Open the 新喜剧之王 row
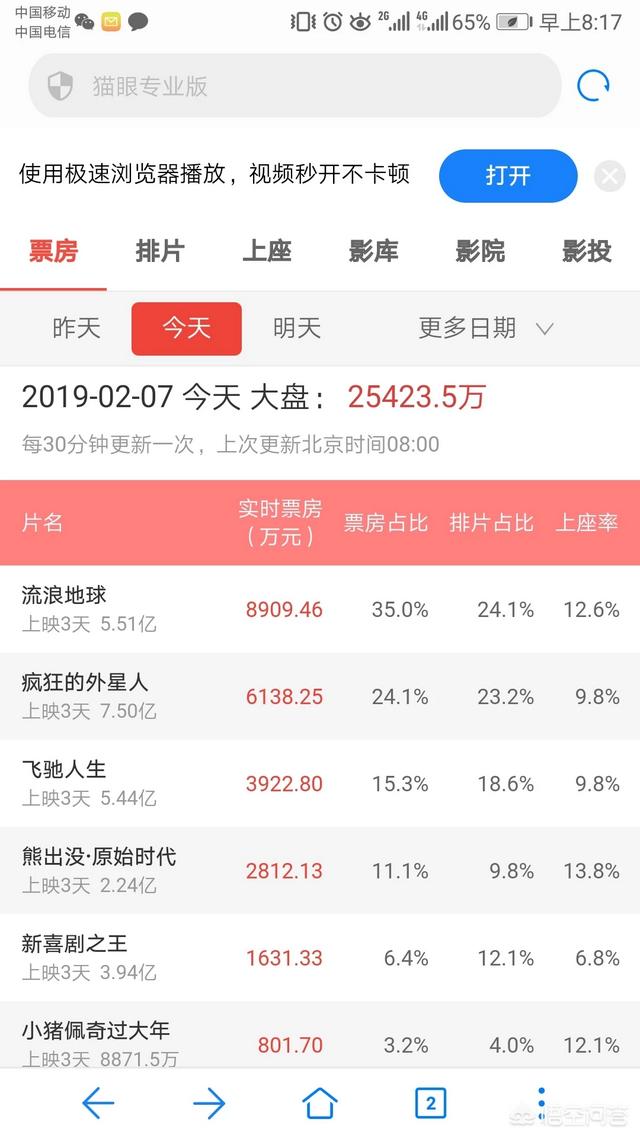Viewport: 640px width, 1138px height. point(320,957)
